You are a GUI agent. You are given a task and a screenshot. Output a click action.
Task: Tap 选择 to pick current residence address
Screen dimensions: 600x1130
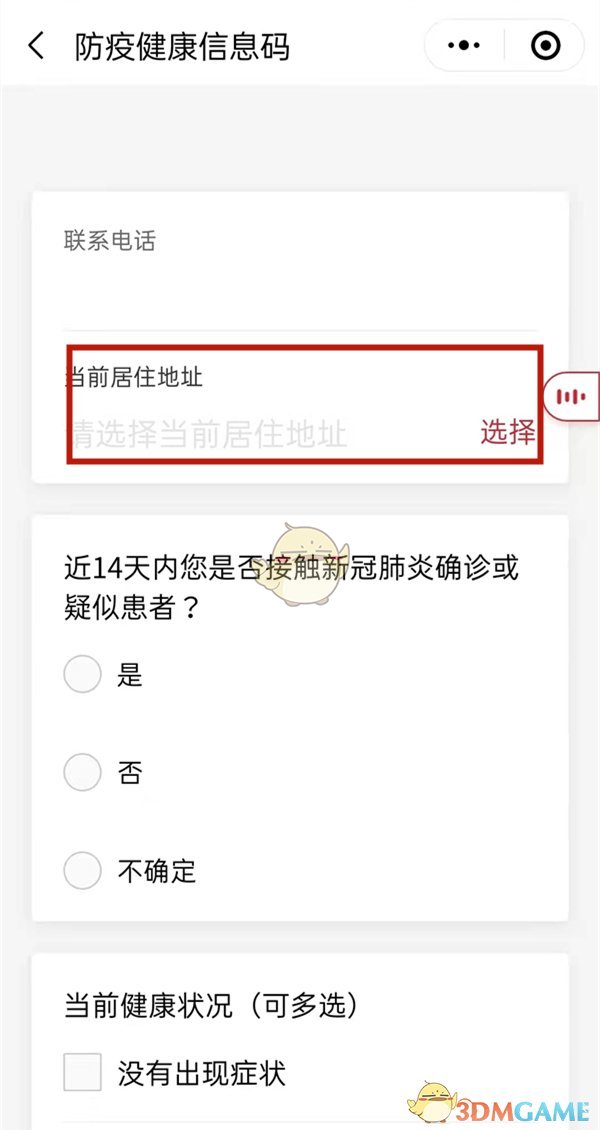(x=507, y=432)
